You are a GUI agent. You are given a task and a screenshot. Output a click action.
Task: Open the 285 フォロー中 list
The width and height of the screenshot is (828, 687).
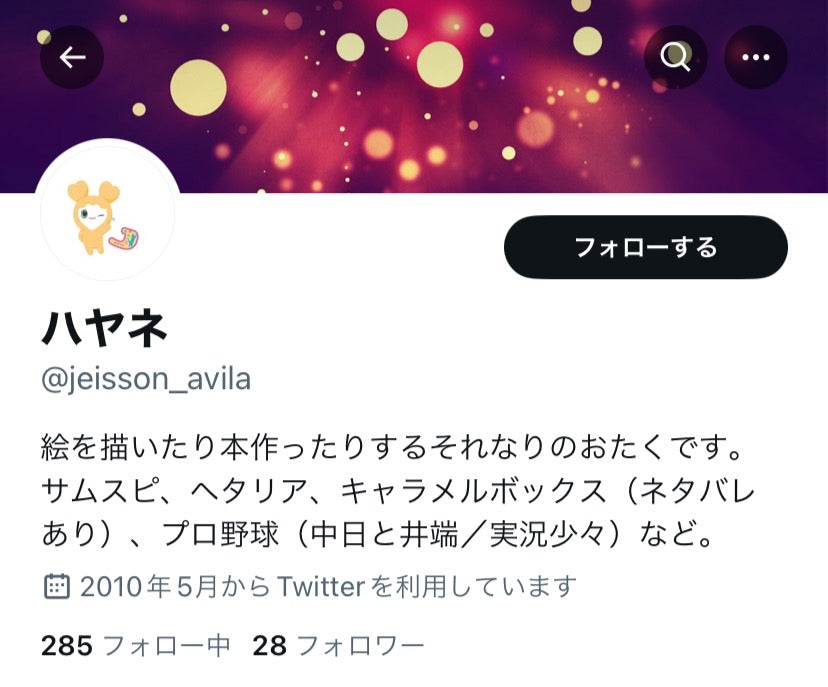tap(136, 646)
